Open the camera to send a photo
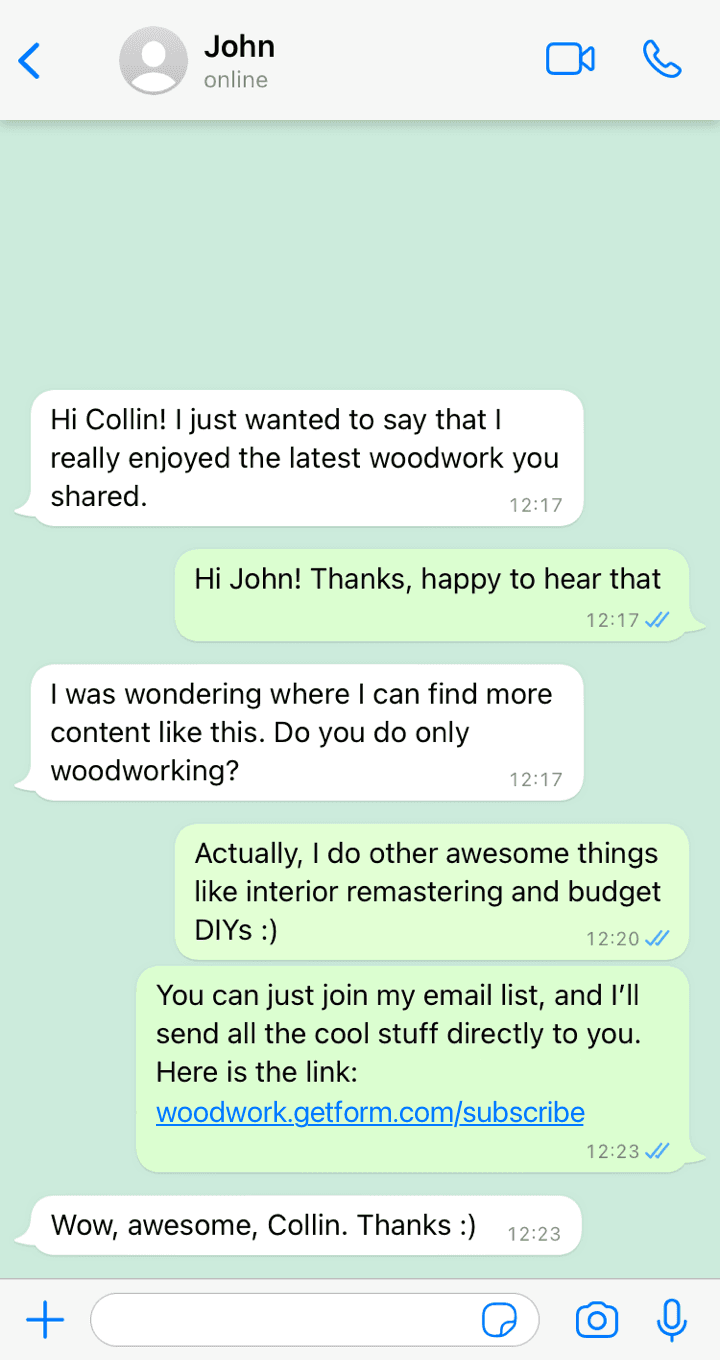Image resolution: width=720 pixels, height=1360 pixels. point(597,1321)
